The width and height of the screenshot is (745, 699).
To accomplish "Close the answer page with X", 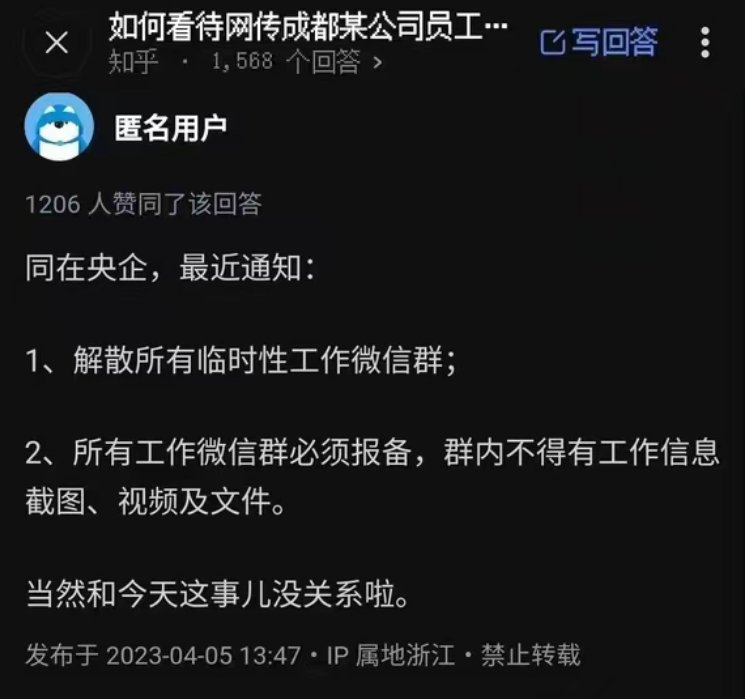I will pyautogui.click(x=58, y=43).
